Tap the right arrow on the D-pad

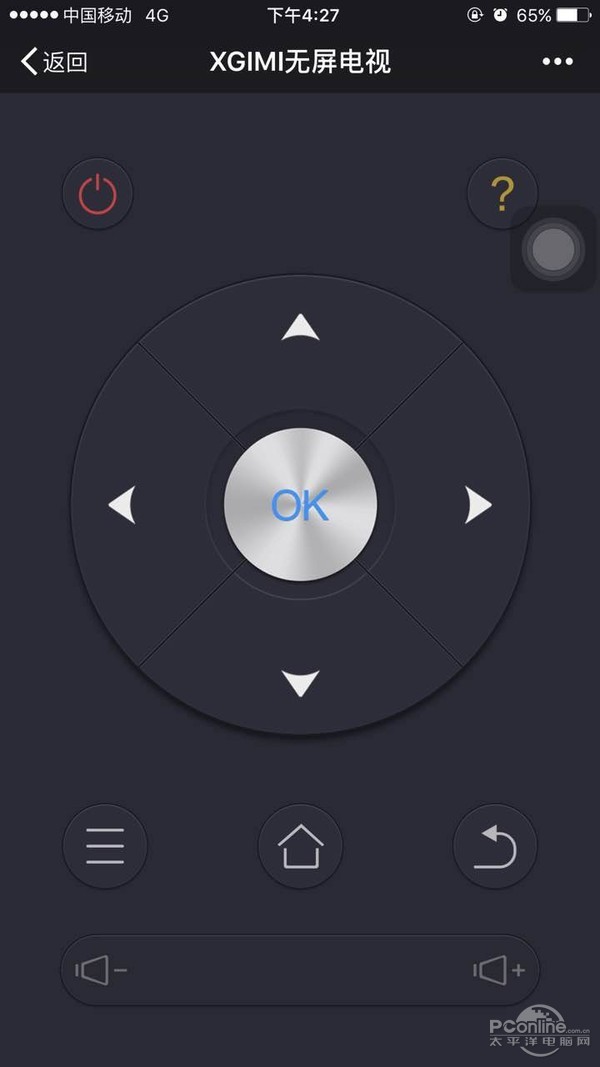478,506
